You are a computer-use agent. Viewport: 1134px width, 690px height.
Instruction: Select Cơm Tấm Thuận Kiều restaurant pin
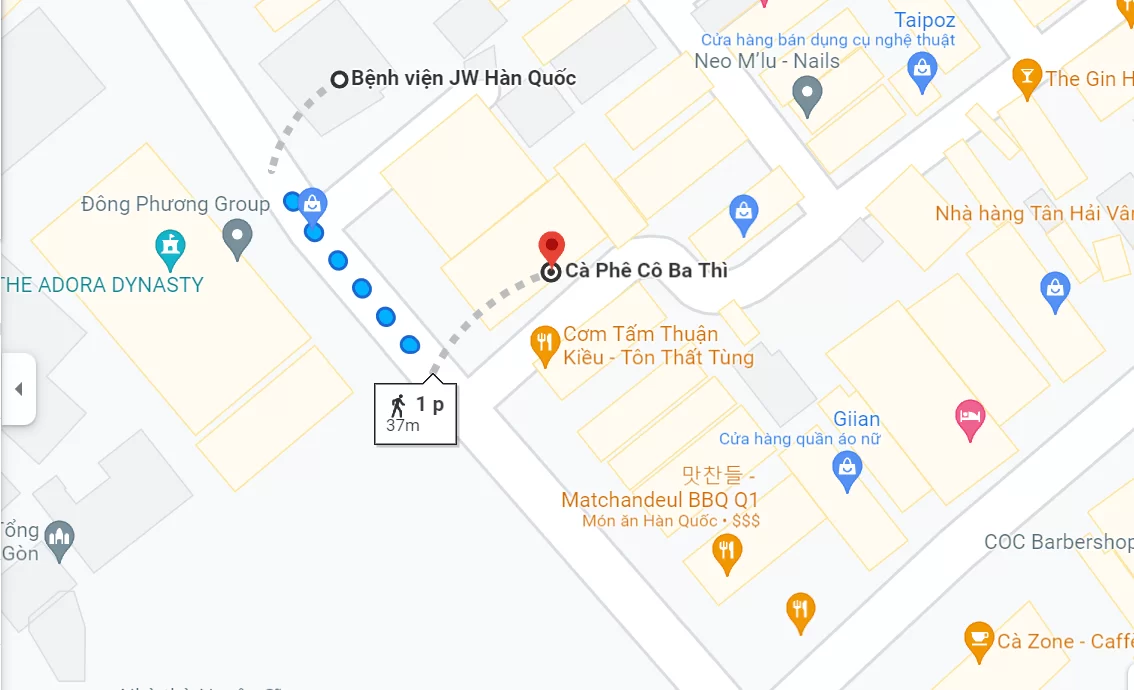pyautogui.click(x=543, y=345)
